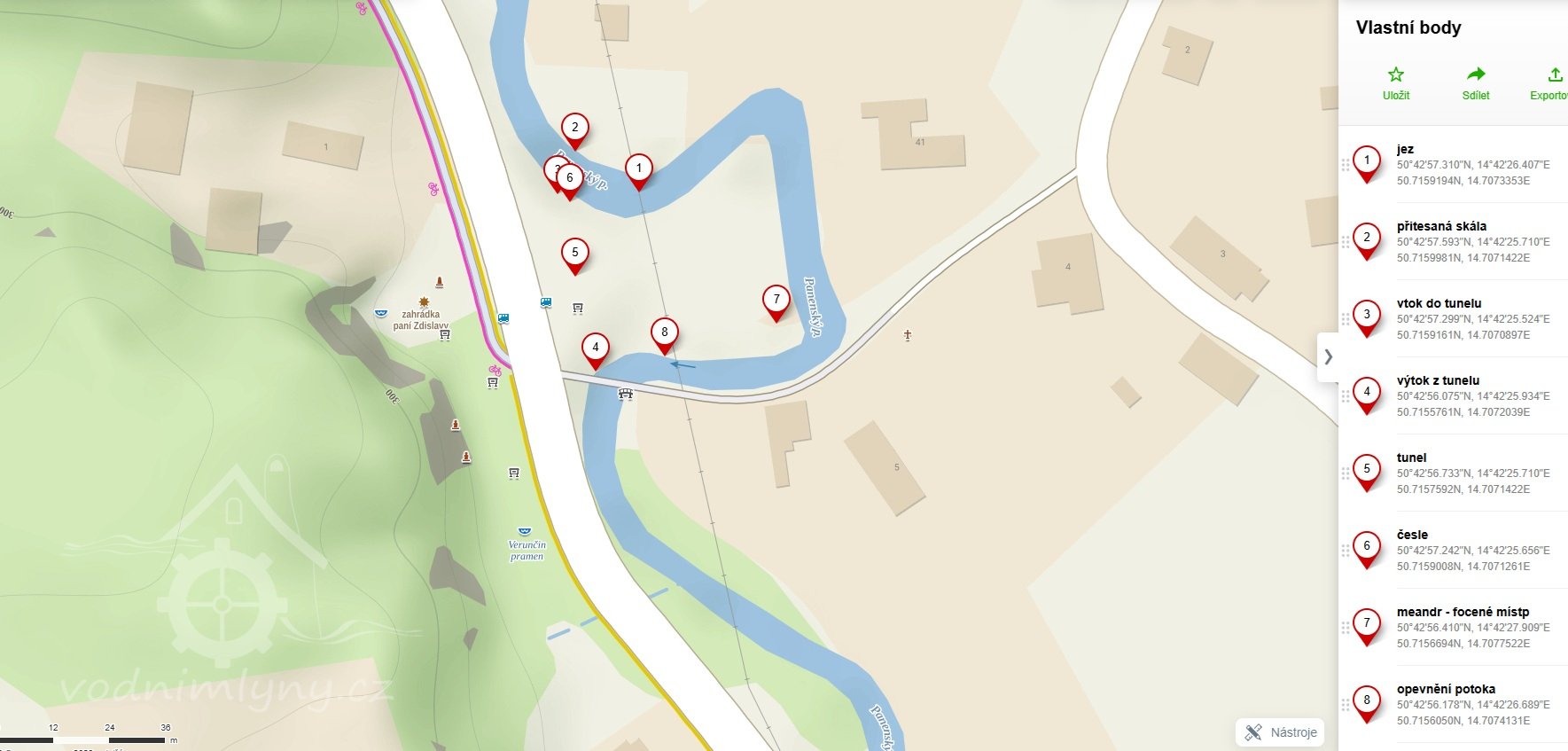Save the custom points with Uložit

tap(1395, 83)
